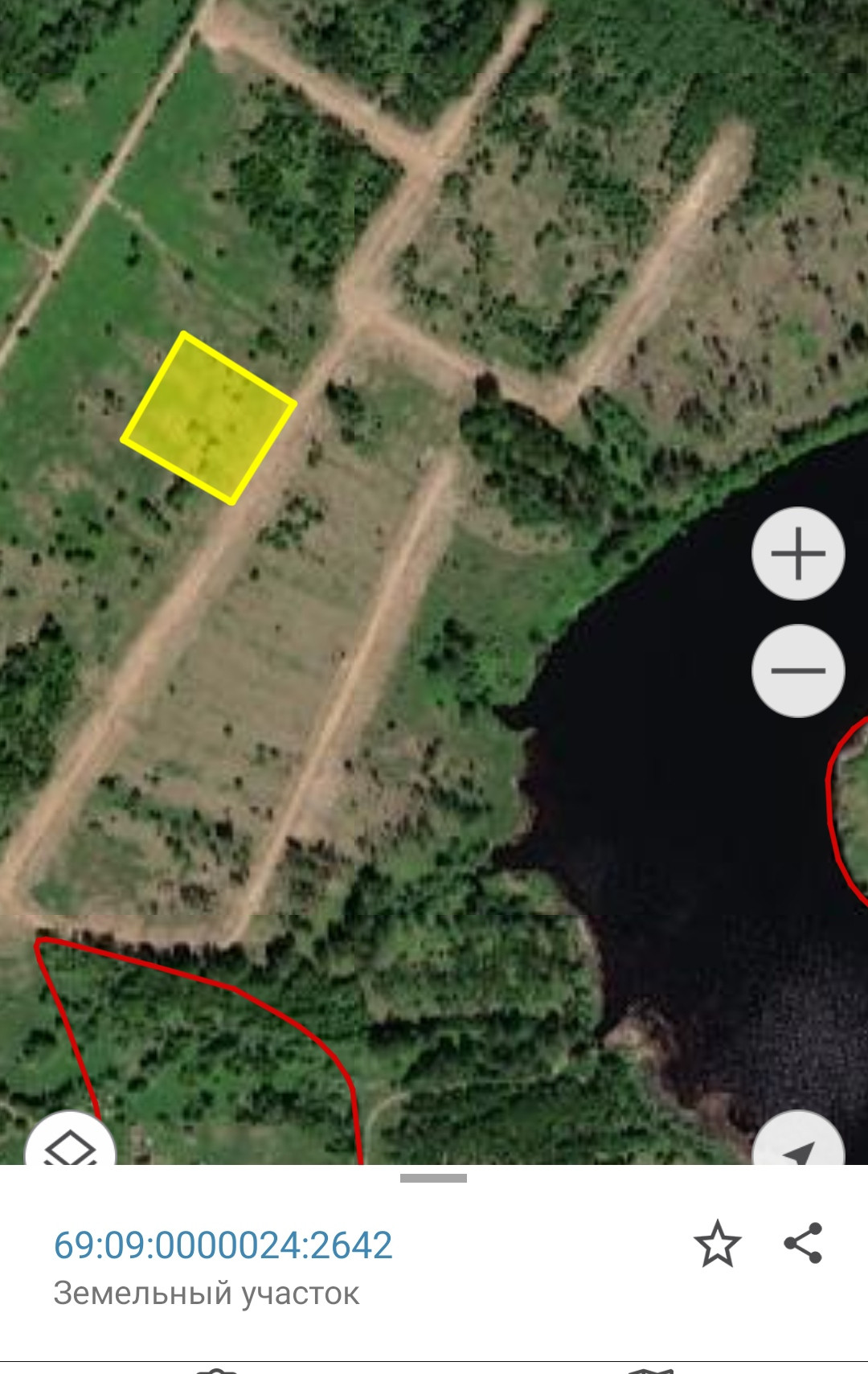Zoom in on the map
Image resolution: width=868 pixels, height=1374 pixels.
pyautogui.click(x=798, y=553)
